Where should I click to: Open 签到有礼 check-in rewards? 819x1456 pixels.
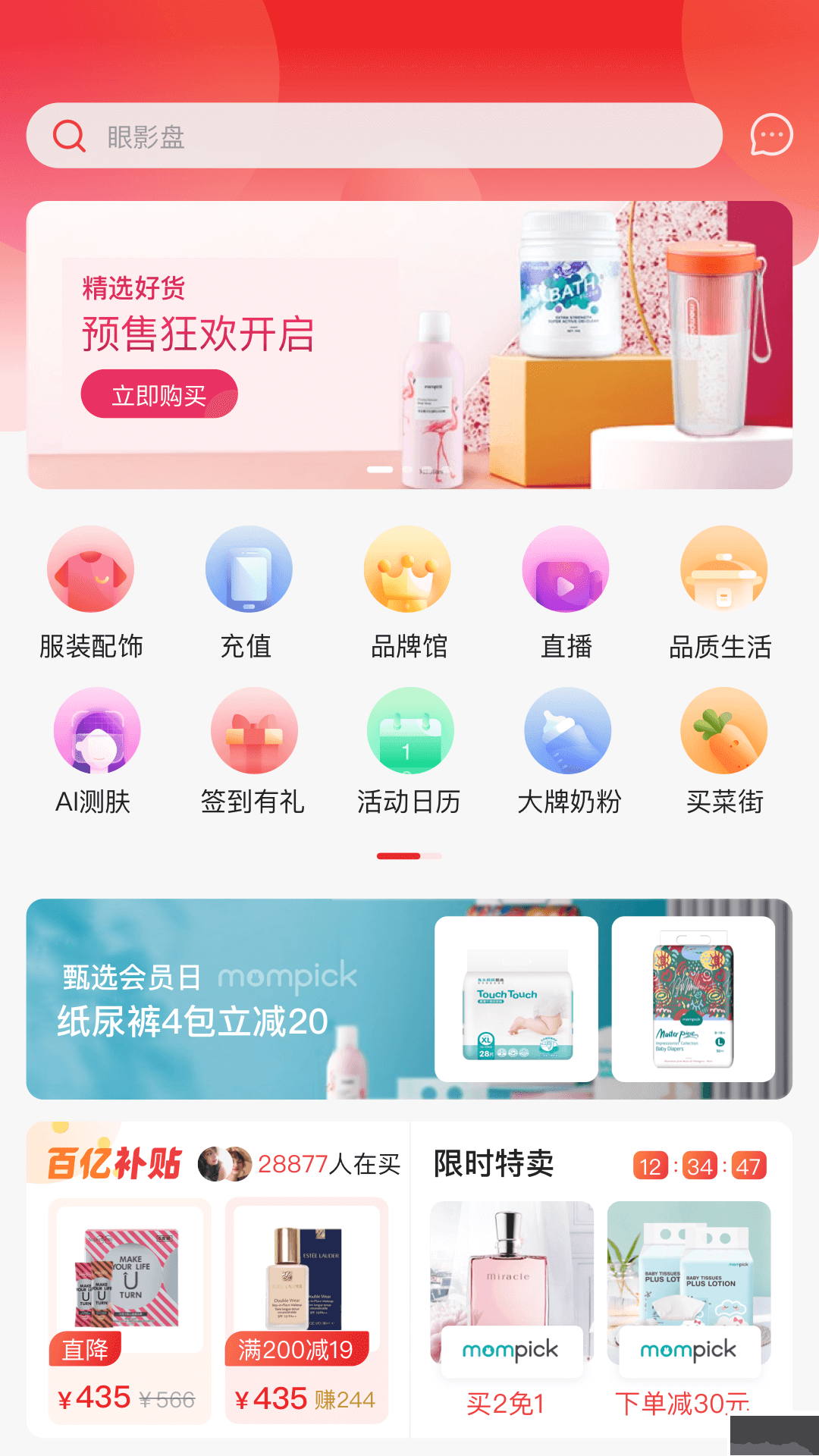coord(253,751)
